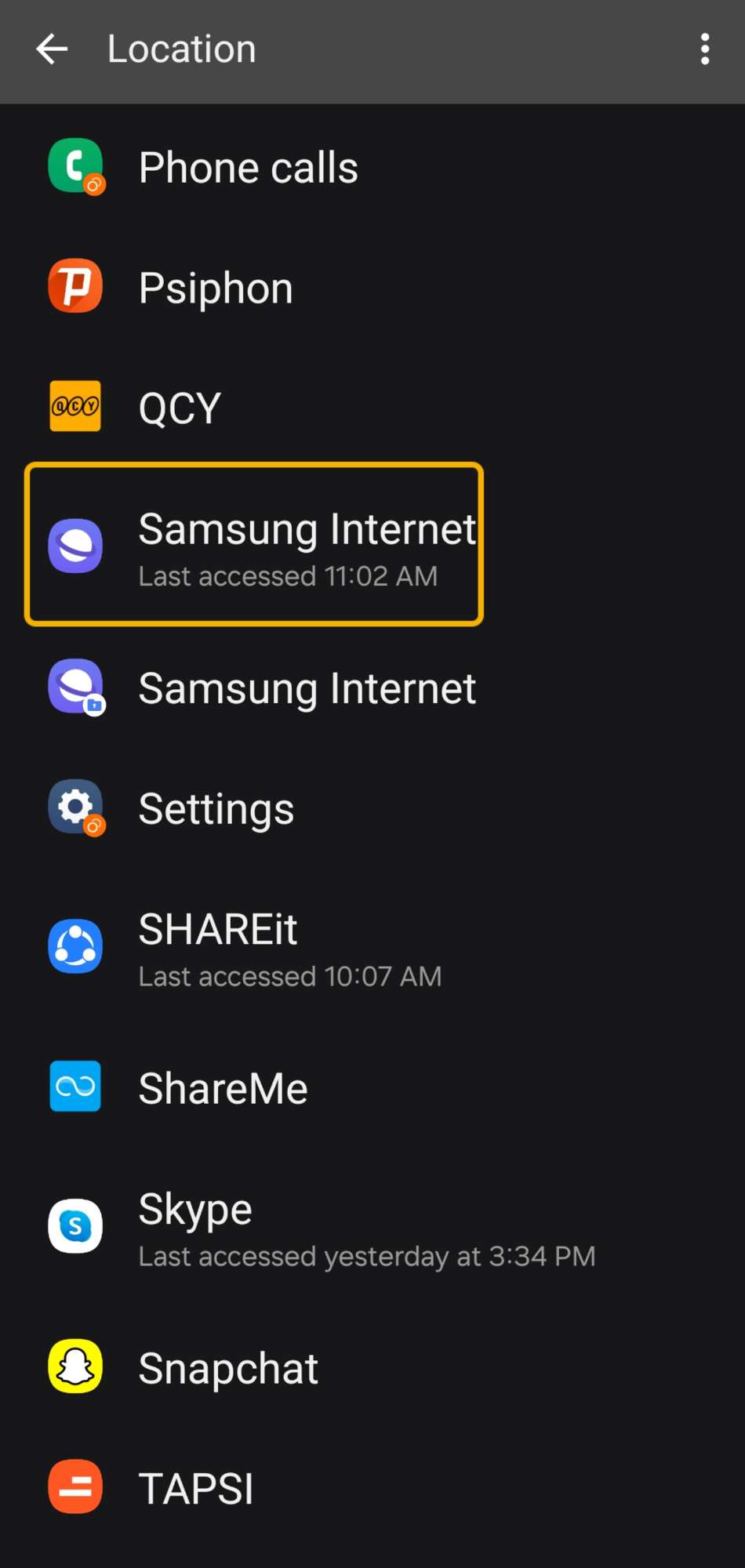745x1568 pixels.
Task: Select the Psiphon app entry
Action: [x=372, y=287]
